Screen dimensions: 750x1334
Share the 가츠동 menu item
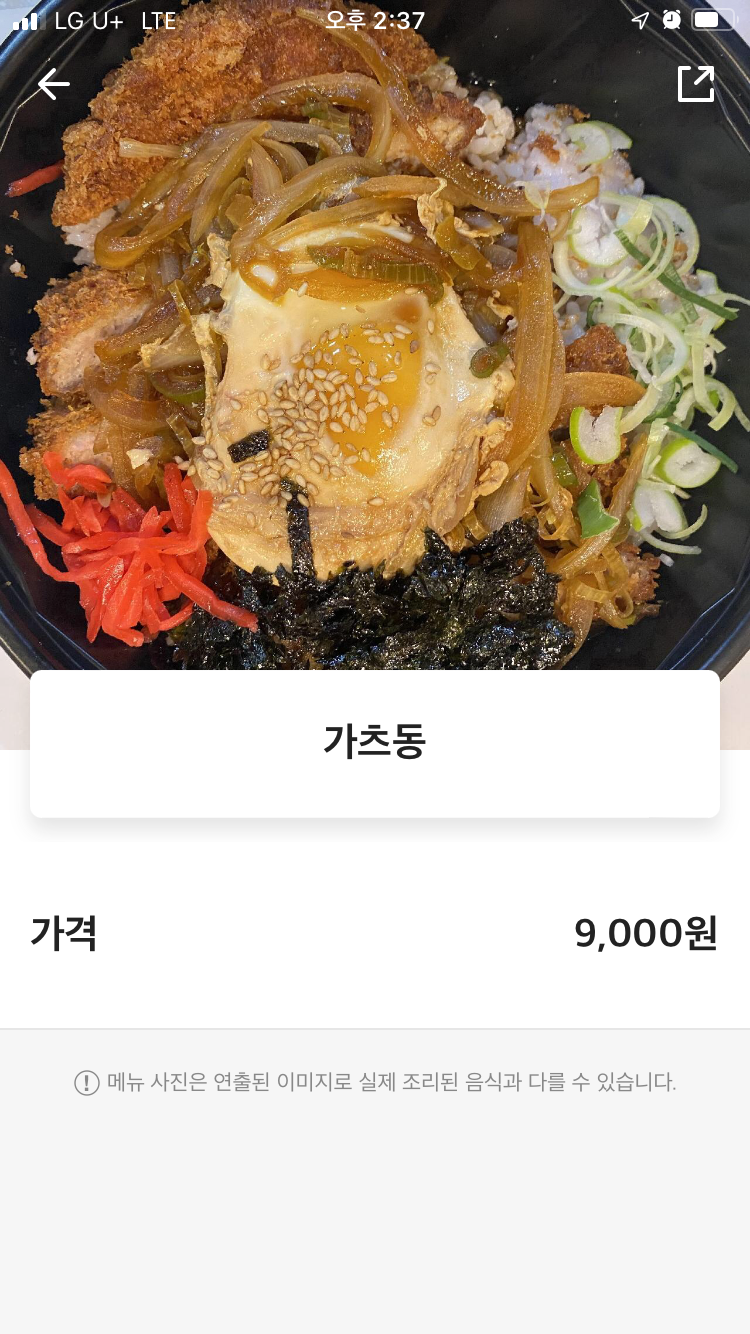point(696,84)
